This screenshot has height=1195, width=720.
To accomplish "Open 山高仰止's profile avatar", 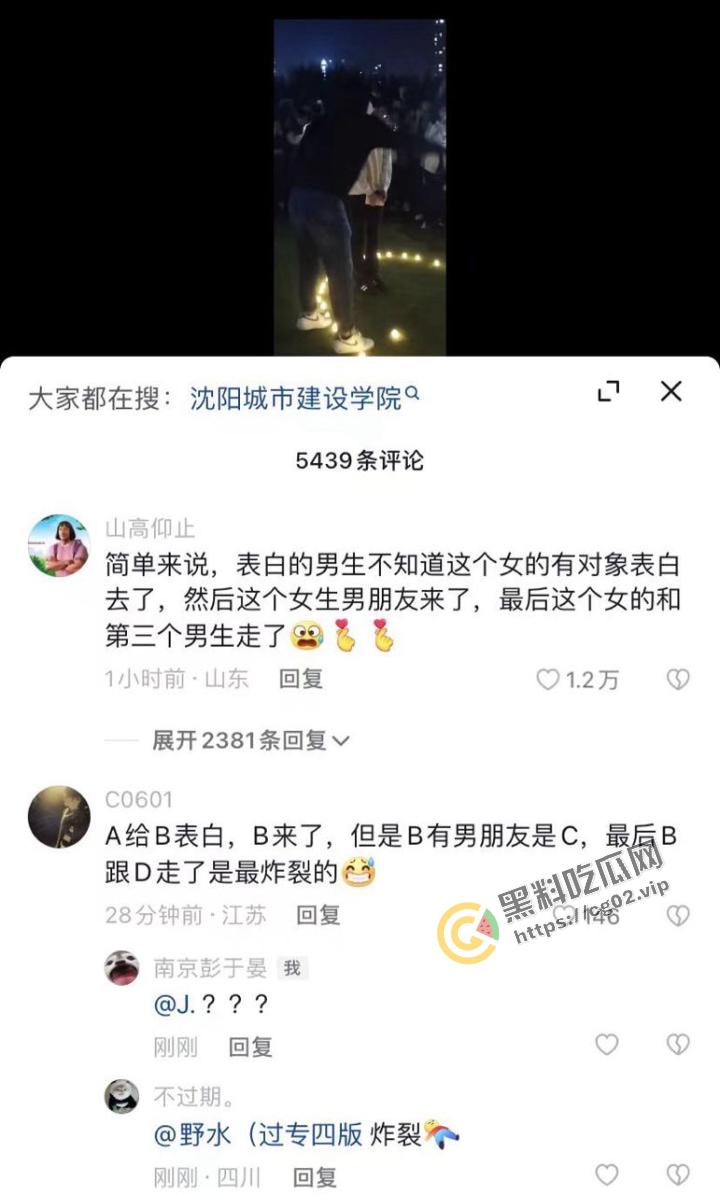I will click(x=60, y=533).
